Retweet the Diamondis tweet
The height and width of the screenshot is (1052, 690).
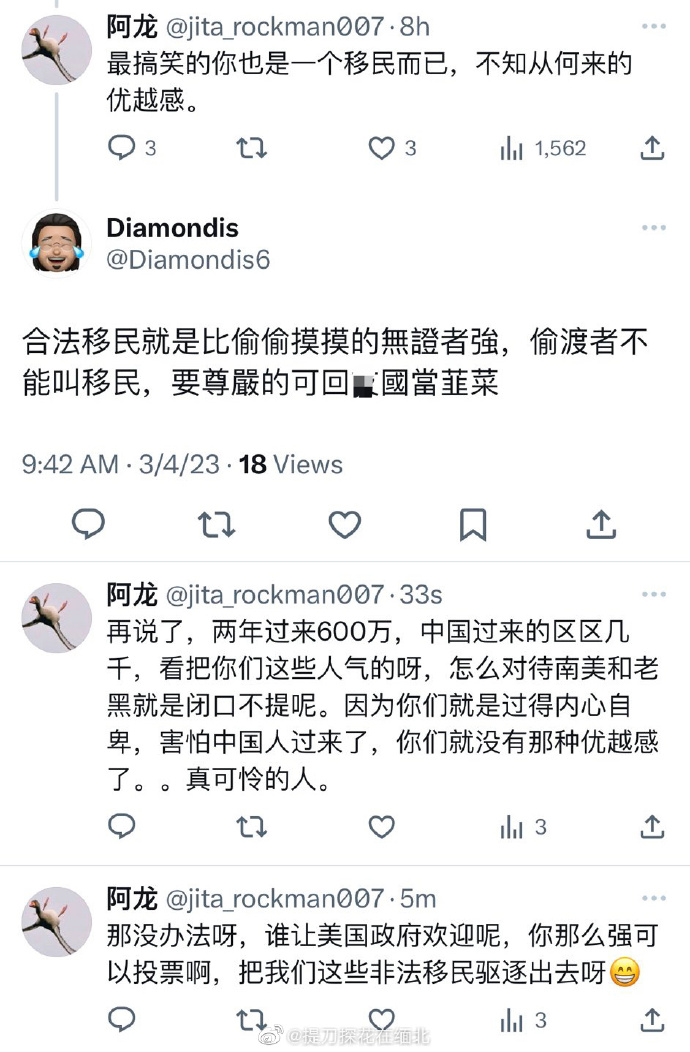click(217, 524)
